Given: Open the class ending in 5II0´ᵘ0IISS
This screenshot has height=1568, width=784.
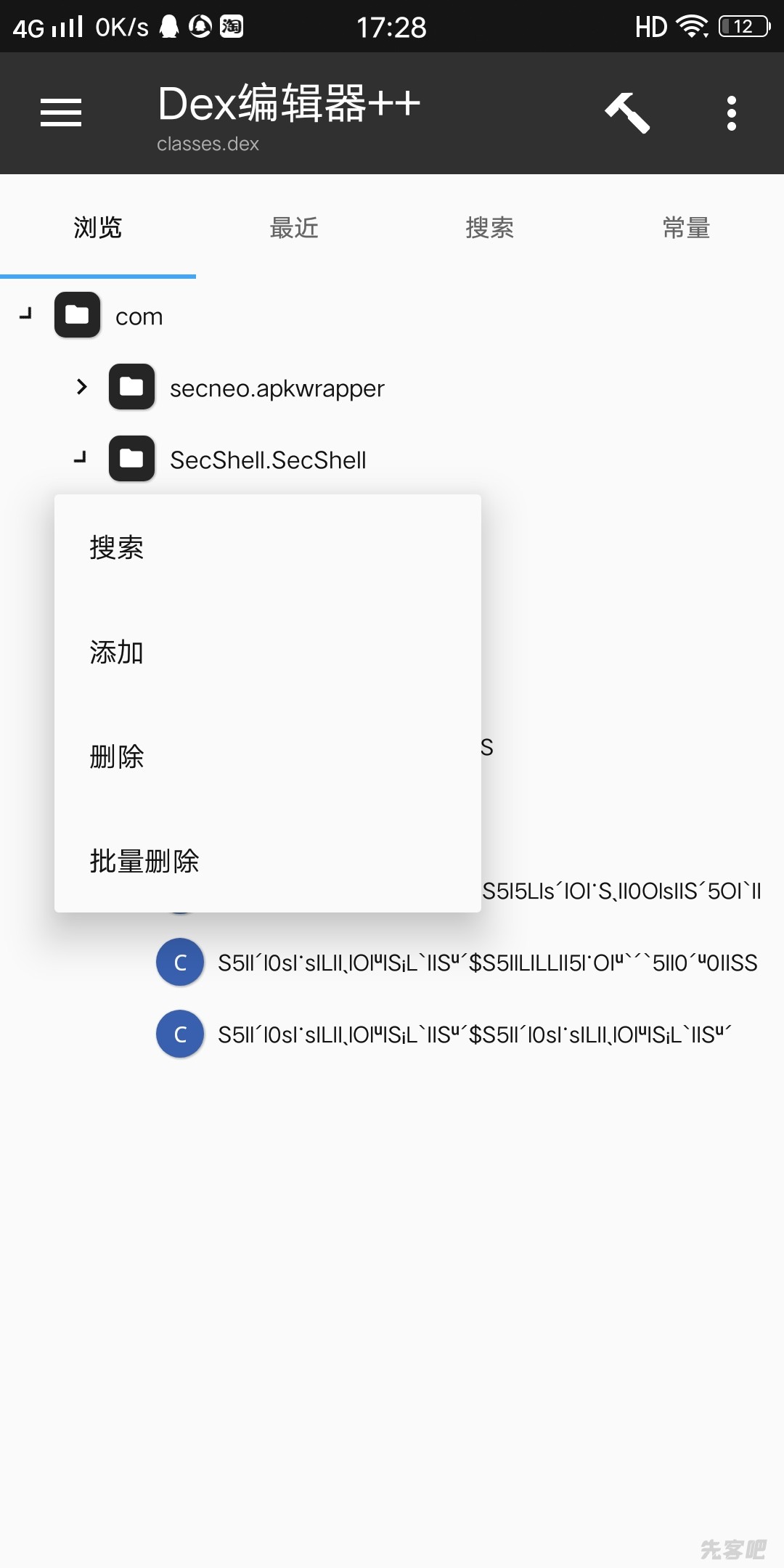Looking at the screenshot, I should (x=486, y=963).
